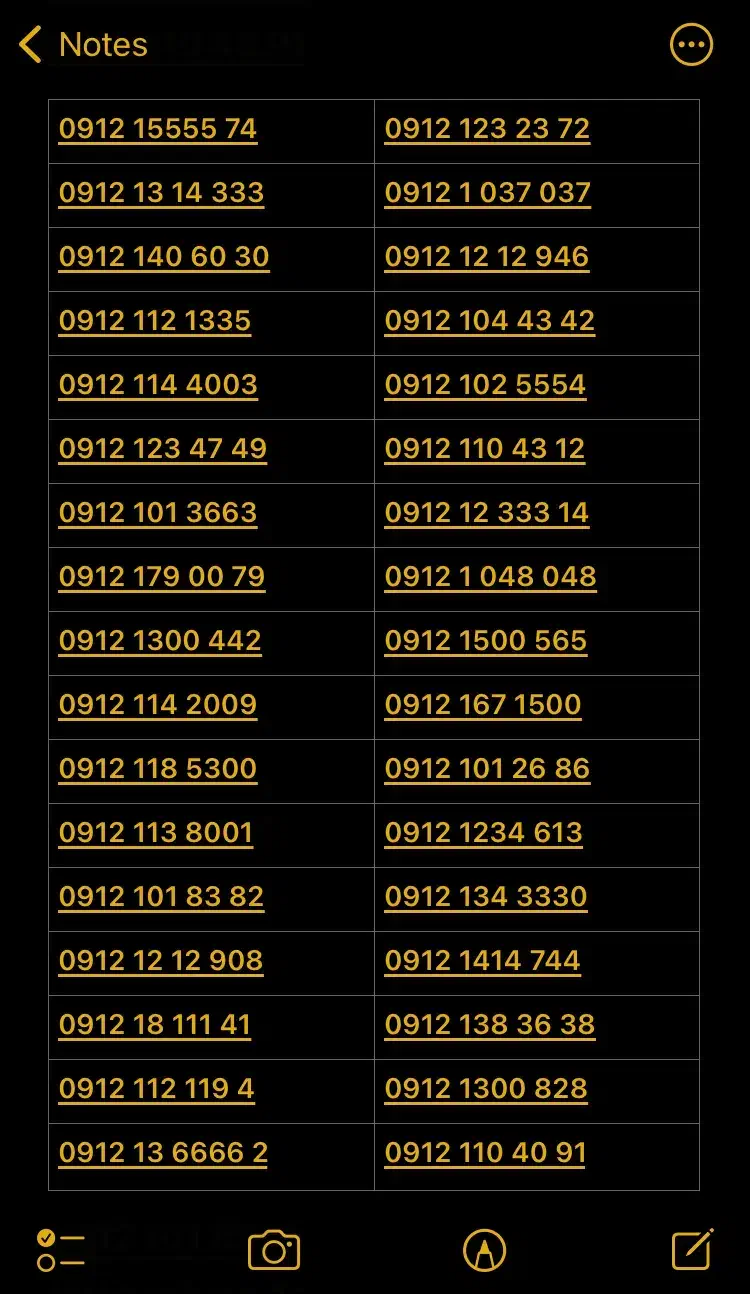Tap the link 0912 1 048 048
Image resolution: width=750 pixels, height=1294 pixels.
tap(490, 577)
